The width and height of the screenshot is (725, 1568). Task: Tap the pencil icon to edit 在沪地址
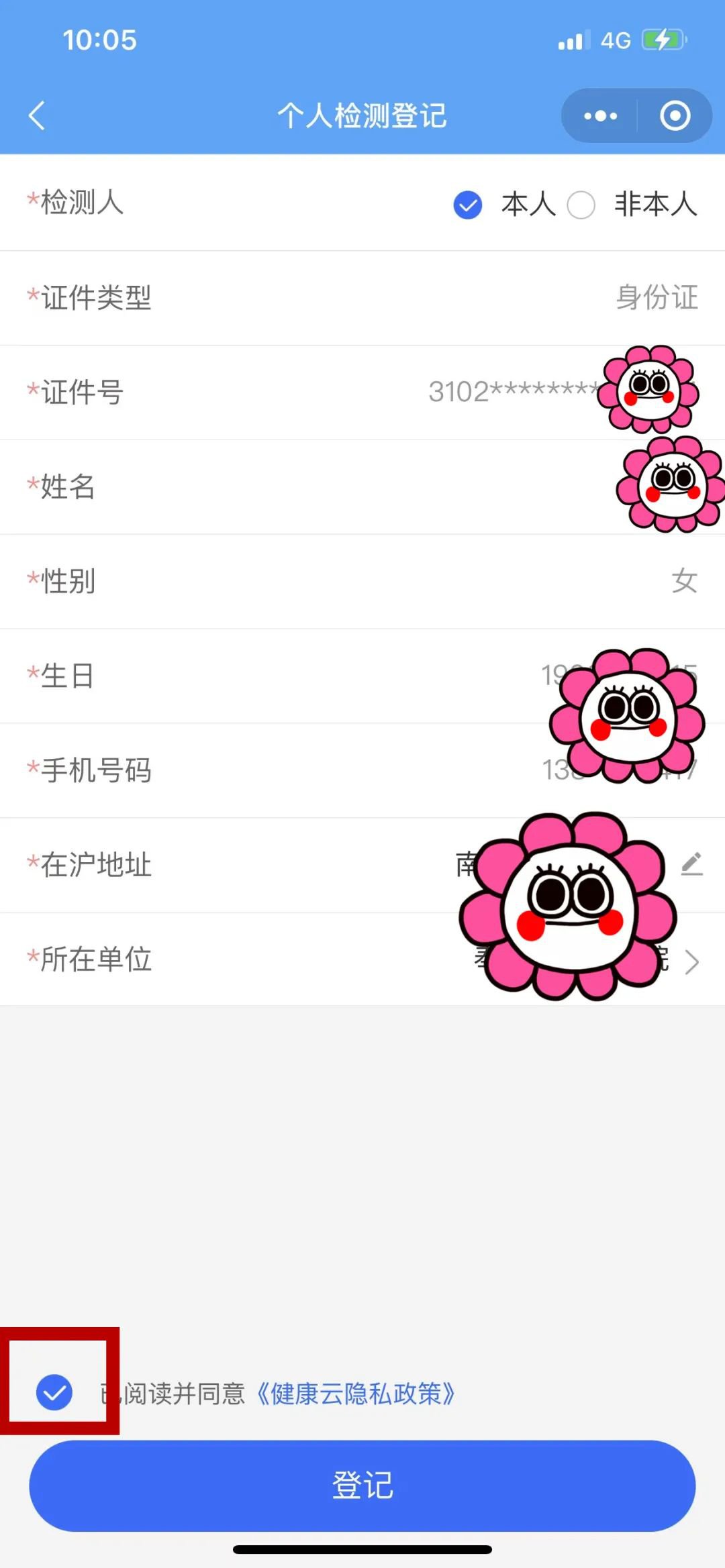click(691, 864)
